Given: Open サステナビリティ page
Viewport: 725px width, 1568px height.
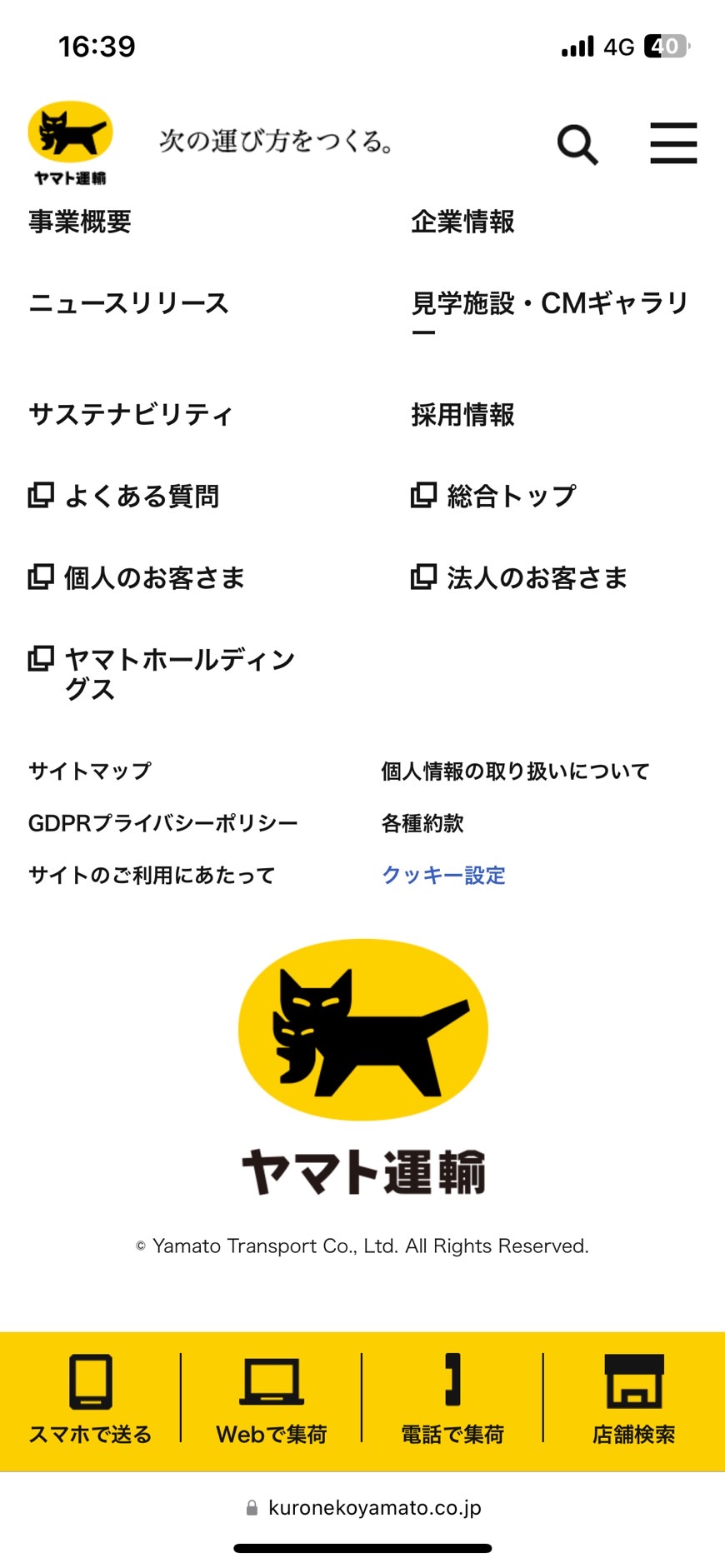Looking at the screenshot, I should click(x=131, y=414).
